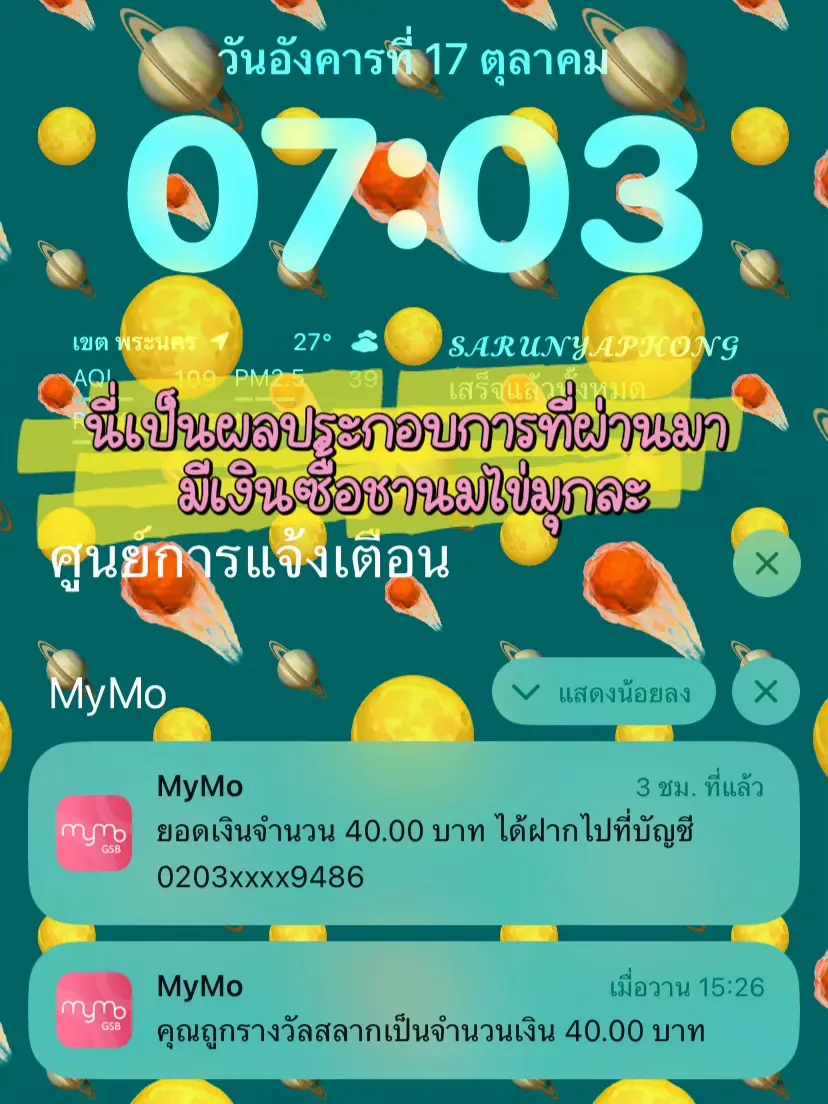The width and height of the screenshot is (828, 1104).
Task: Tap the chevron inside the แสดงน้อยลง pill
Action: 527,690
